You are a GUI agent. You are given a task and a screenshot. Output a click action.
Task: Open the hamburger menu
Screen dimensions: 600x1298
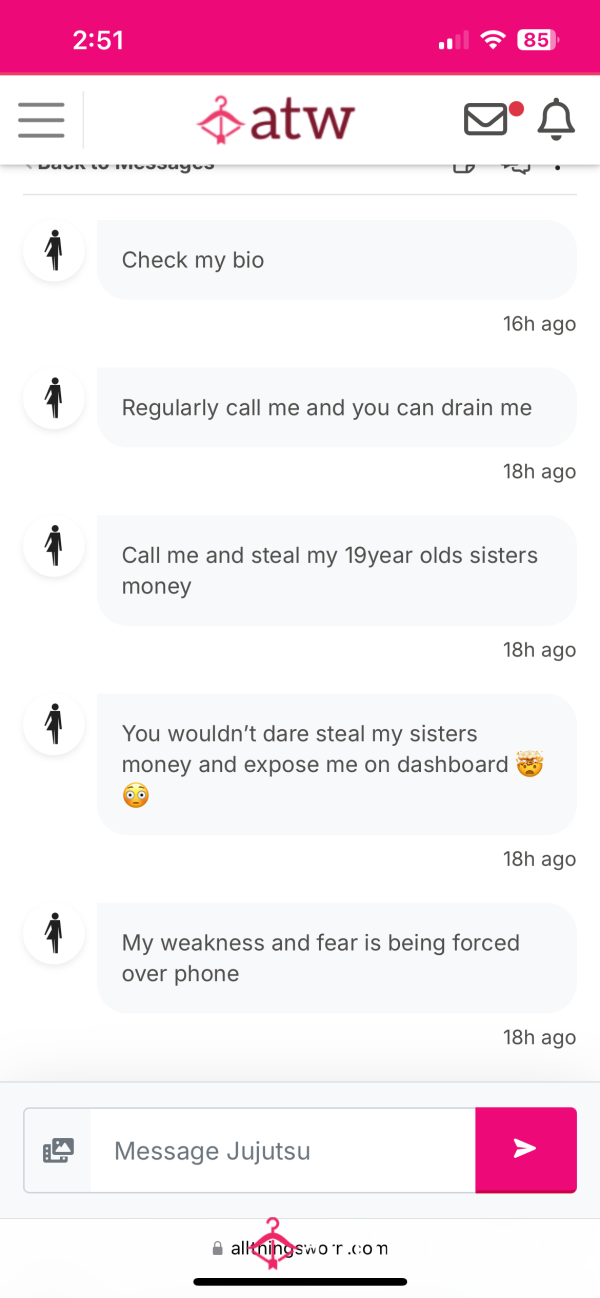[41, 120]
